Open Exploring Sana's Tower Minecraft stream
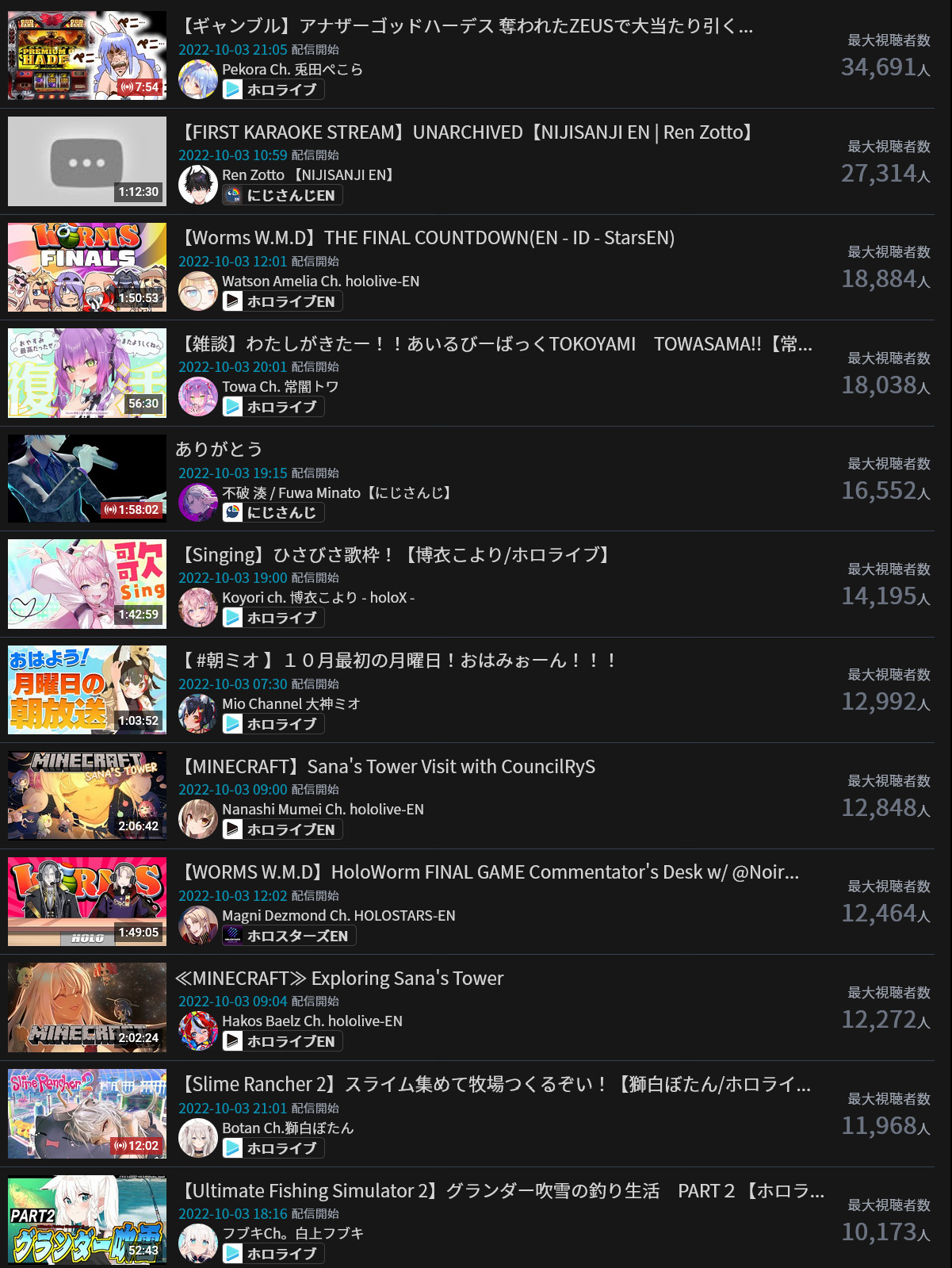 point(341,979)
